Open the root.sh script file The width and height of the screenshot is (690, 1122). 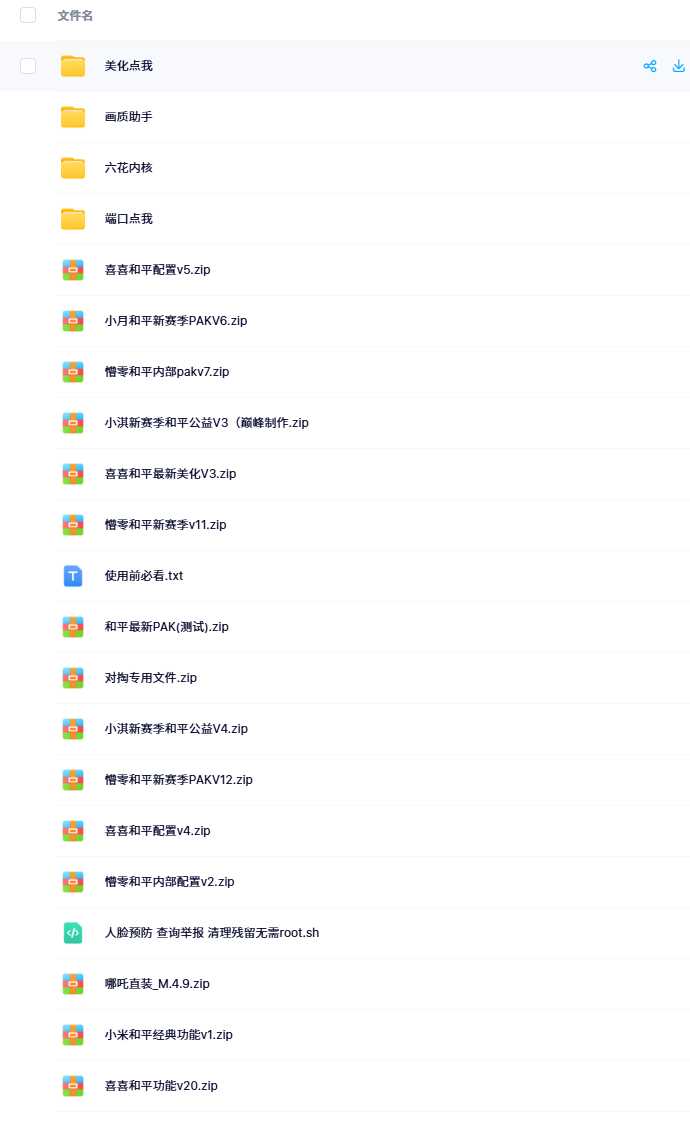tap(212, 932)
